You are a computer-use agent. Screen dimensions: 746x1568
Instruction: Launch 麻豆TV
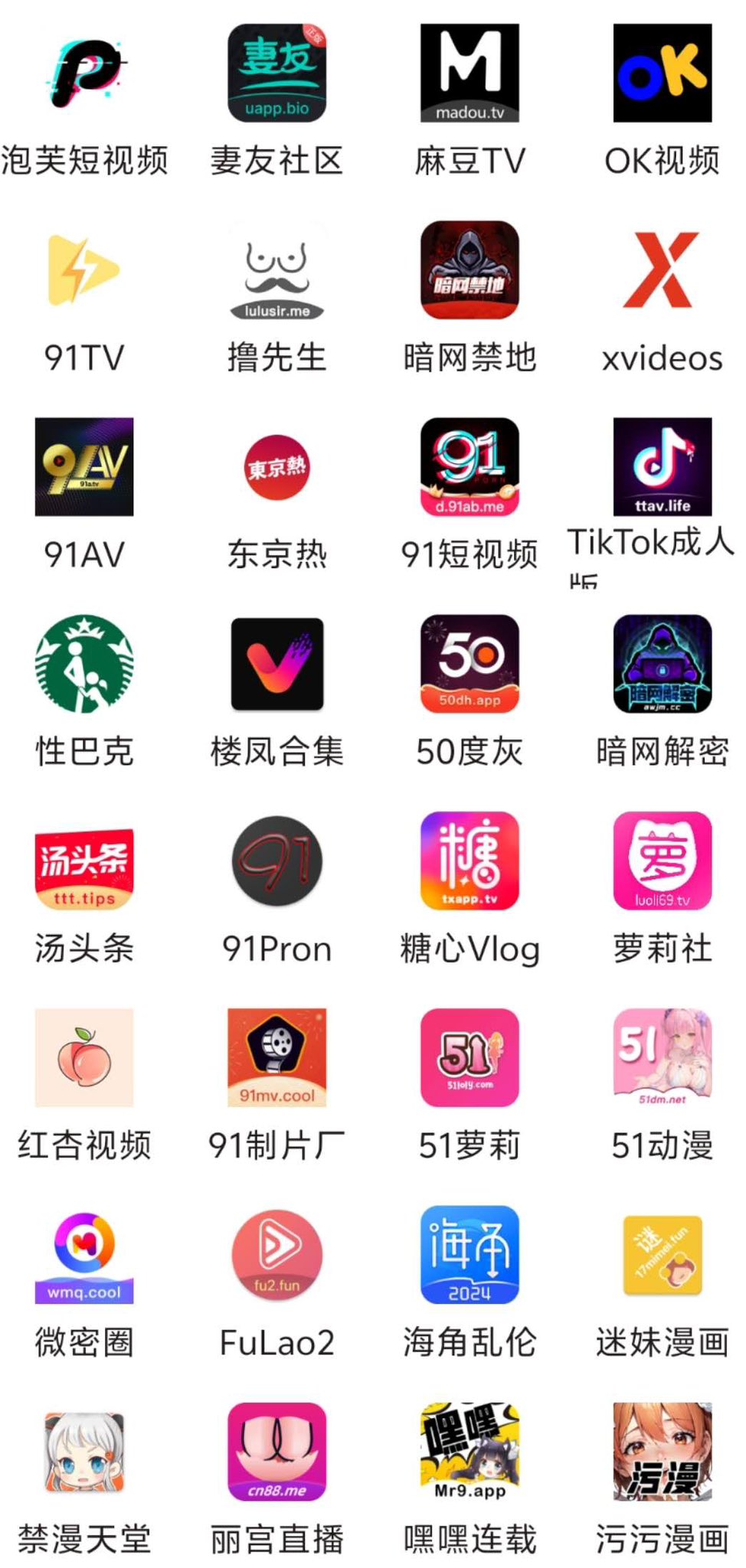click(x=469, y=73)
